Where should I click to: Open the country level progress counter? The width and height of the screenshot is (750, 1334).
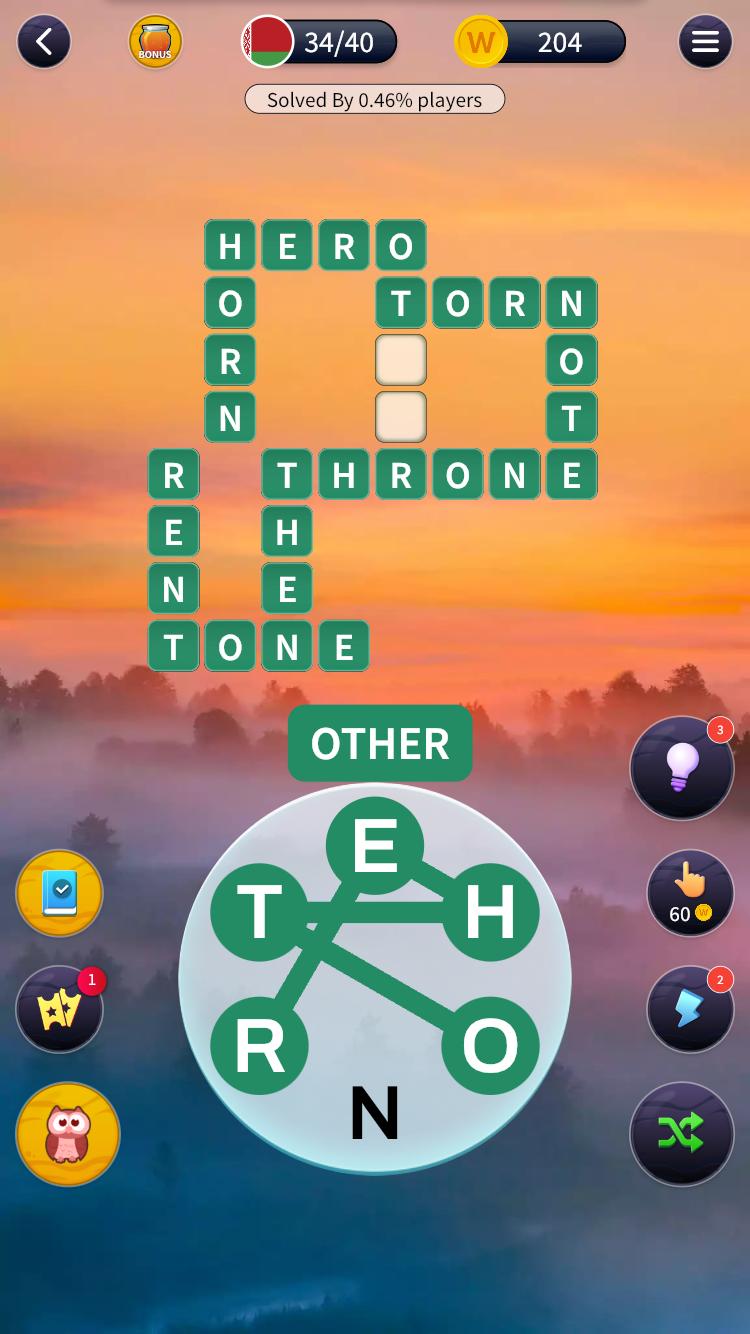pyautogui.click(x=320, y=43)
